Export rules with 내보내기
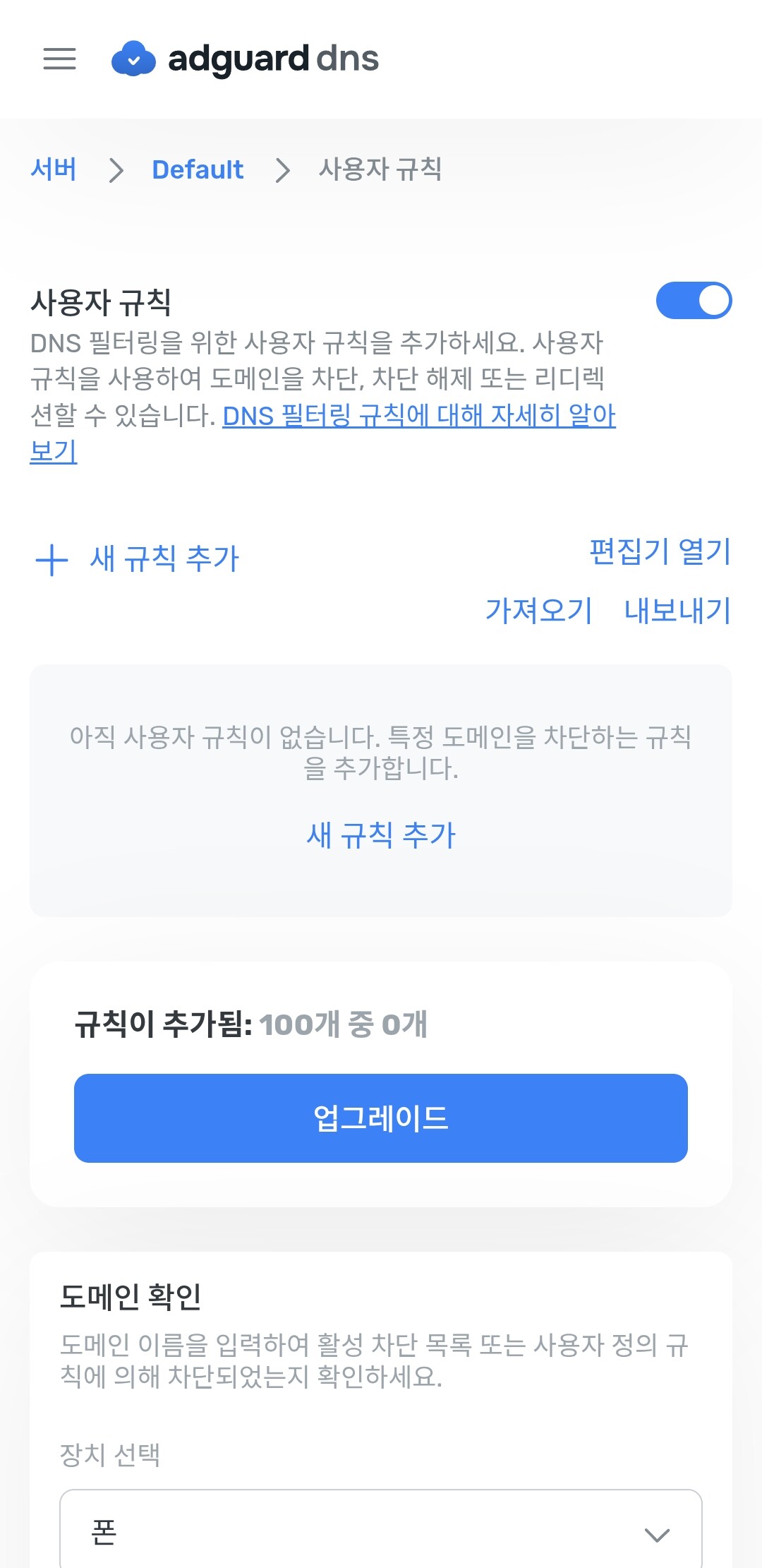 pyautogui.click(x=677, y=611)
